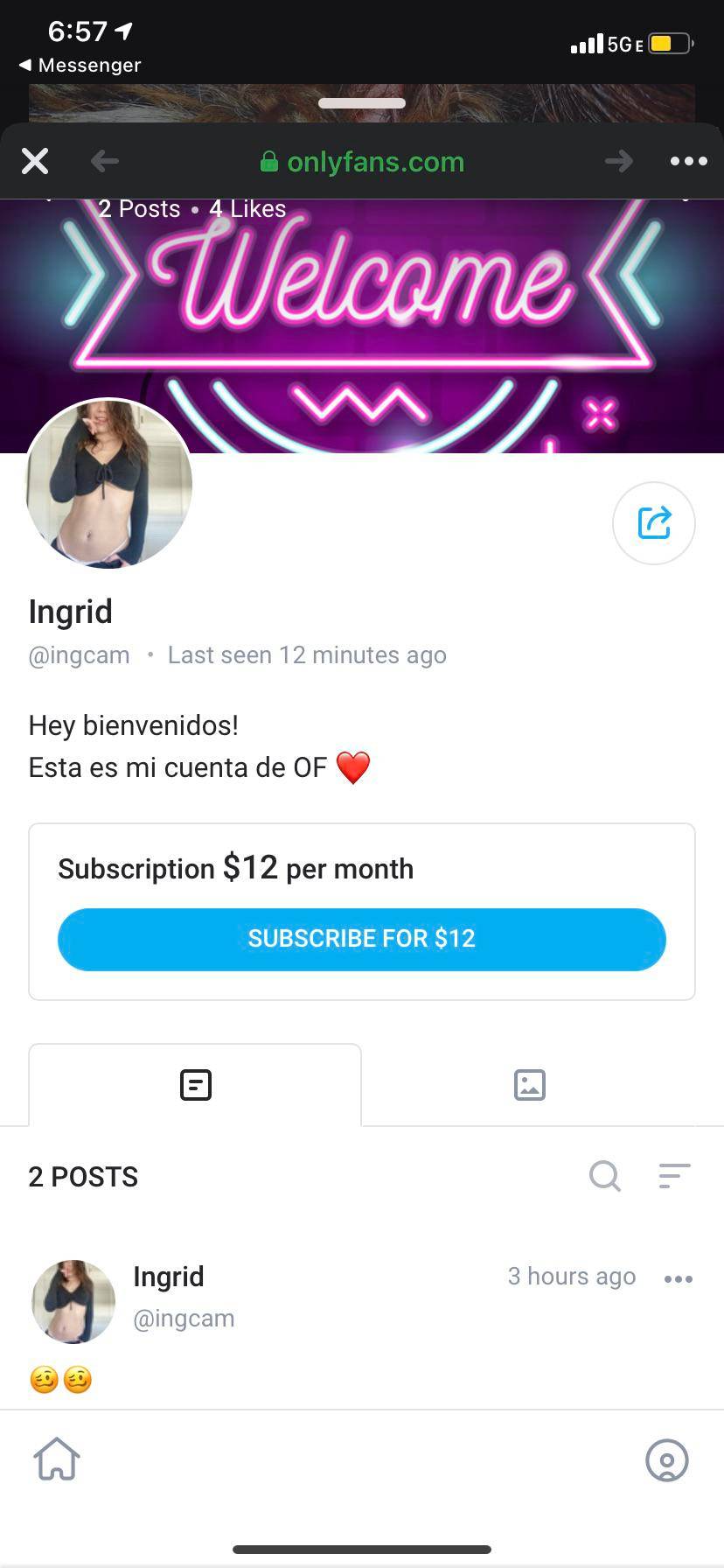Open the @ingcam username under the post

point(184,1318)
